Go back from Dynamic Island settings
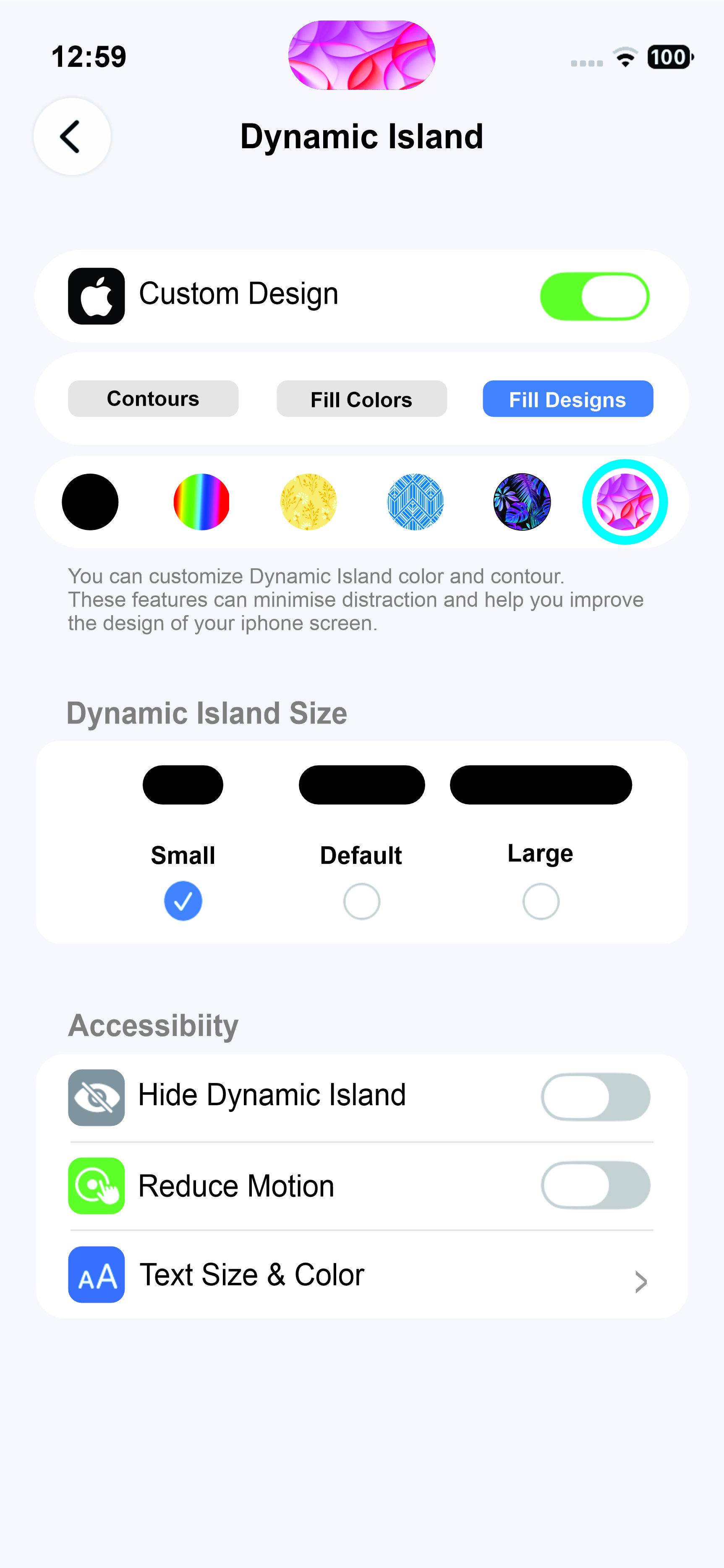Viewport: 724px width, 1568px height. (72, 136)
